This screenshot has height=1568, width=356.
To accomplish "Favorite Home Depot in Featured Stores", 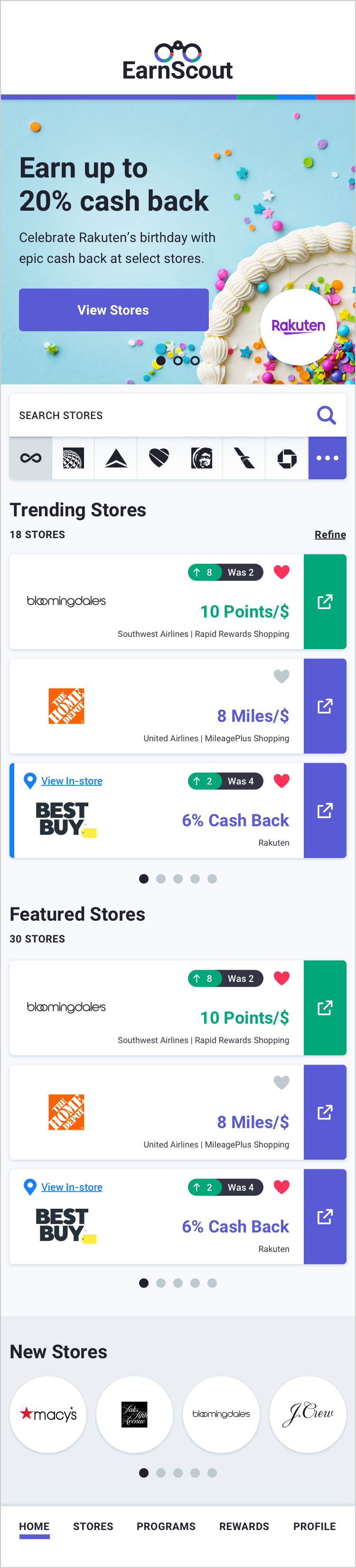I will click(281, 1082).
